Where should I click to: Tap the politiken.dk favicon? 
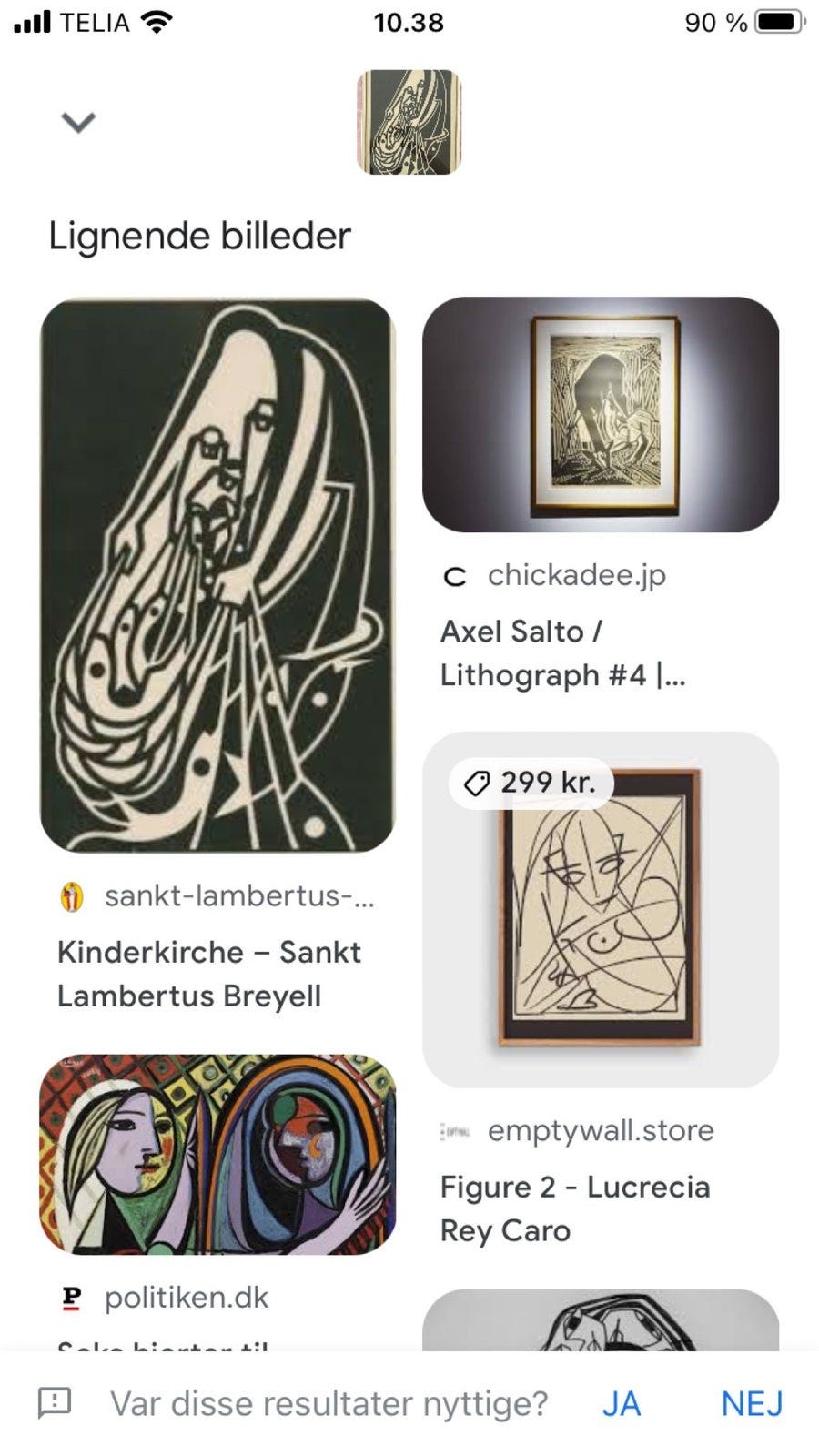click(x=72, y=1298)
